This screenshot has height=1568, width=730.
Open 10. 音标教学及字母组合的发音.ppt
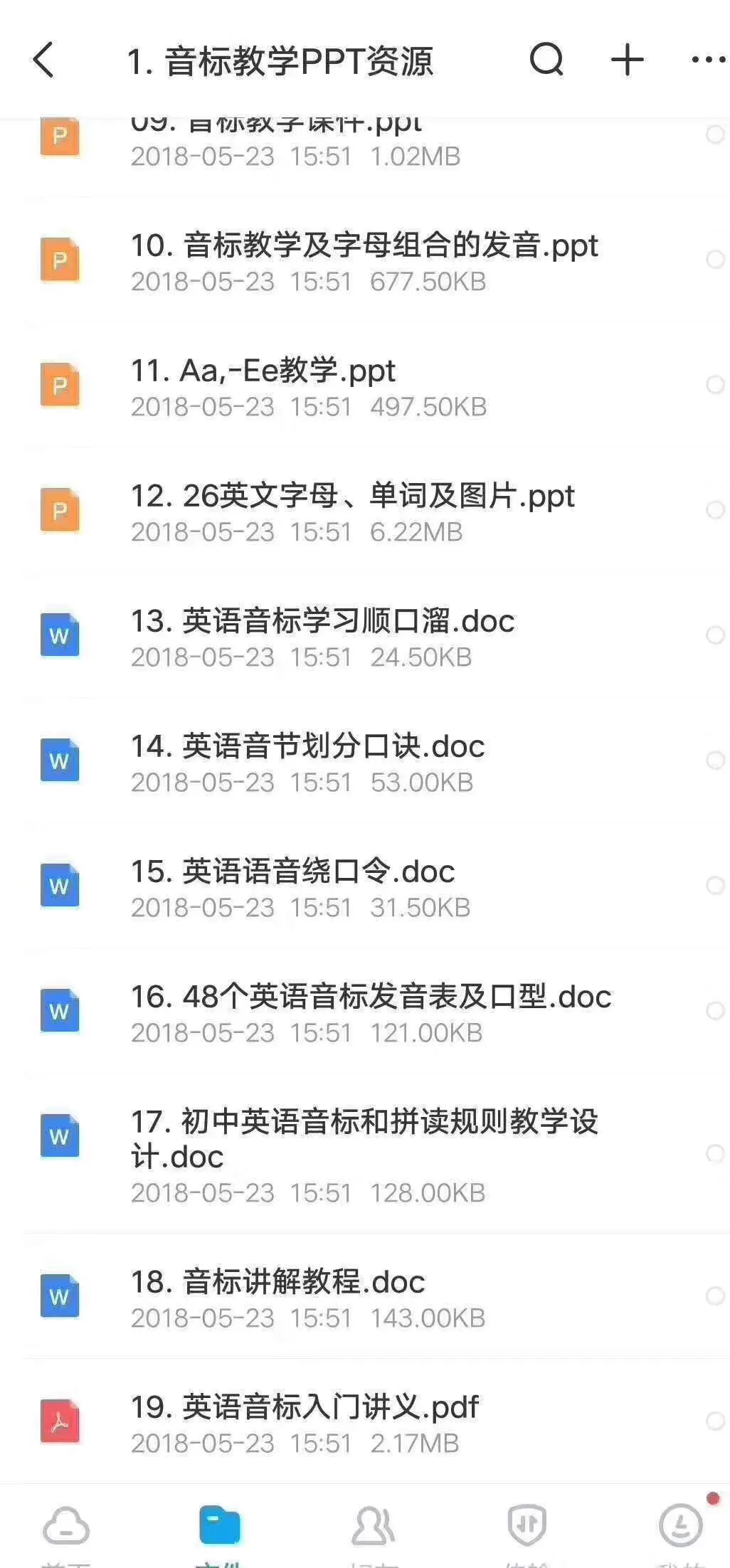pyautogui.click(x=363, y=260)
